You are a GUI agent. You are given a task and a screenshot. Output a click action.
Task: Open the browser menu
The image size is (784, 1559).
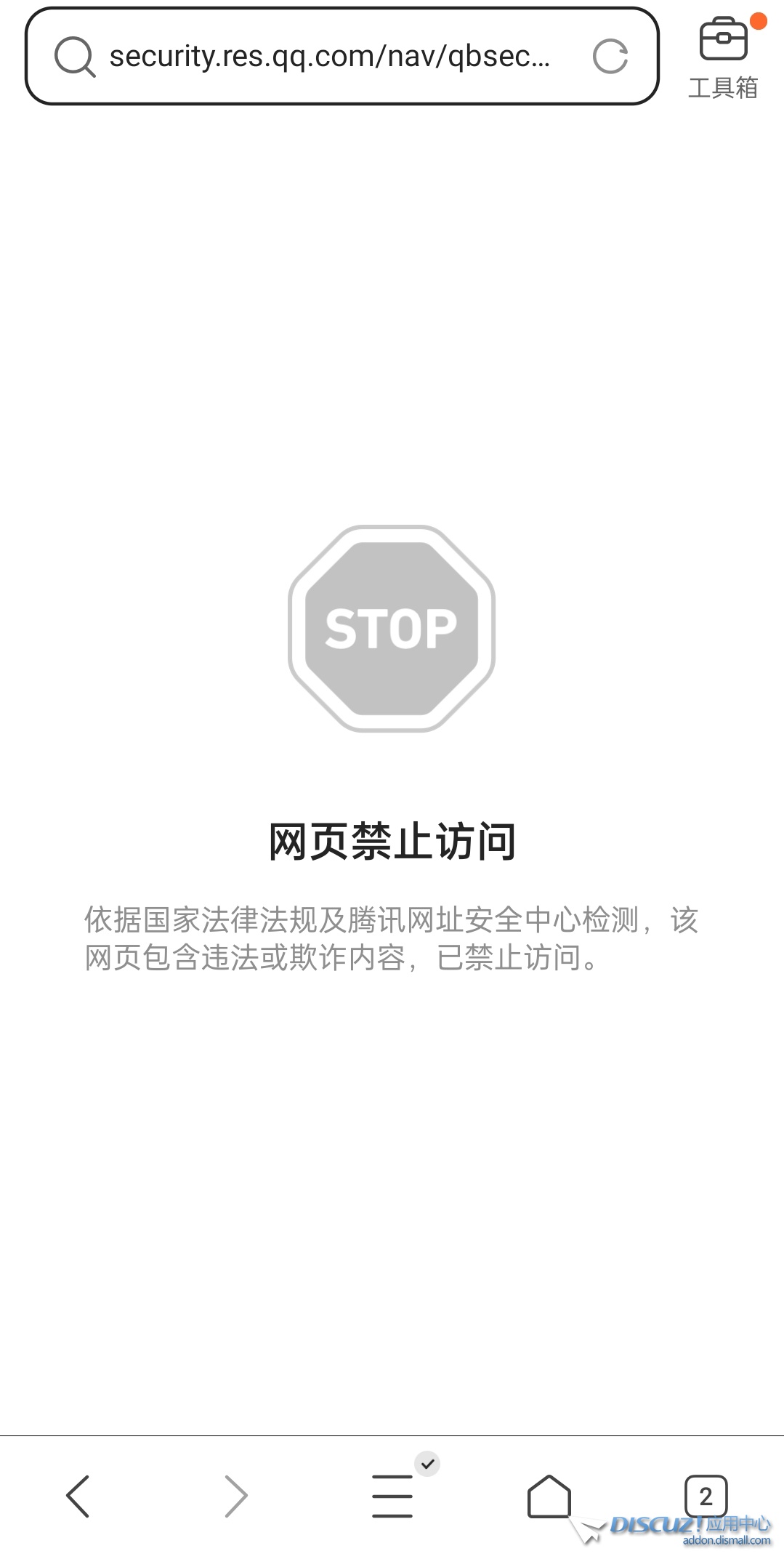(392, 1496)
